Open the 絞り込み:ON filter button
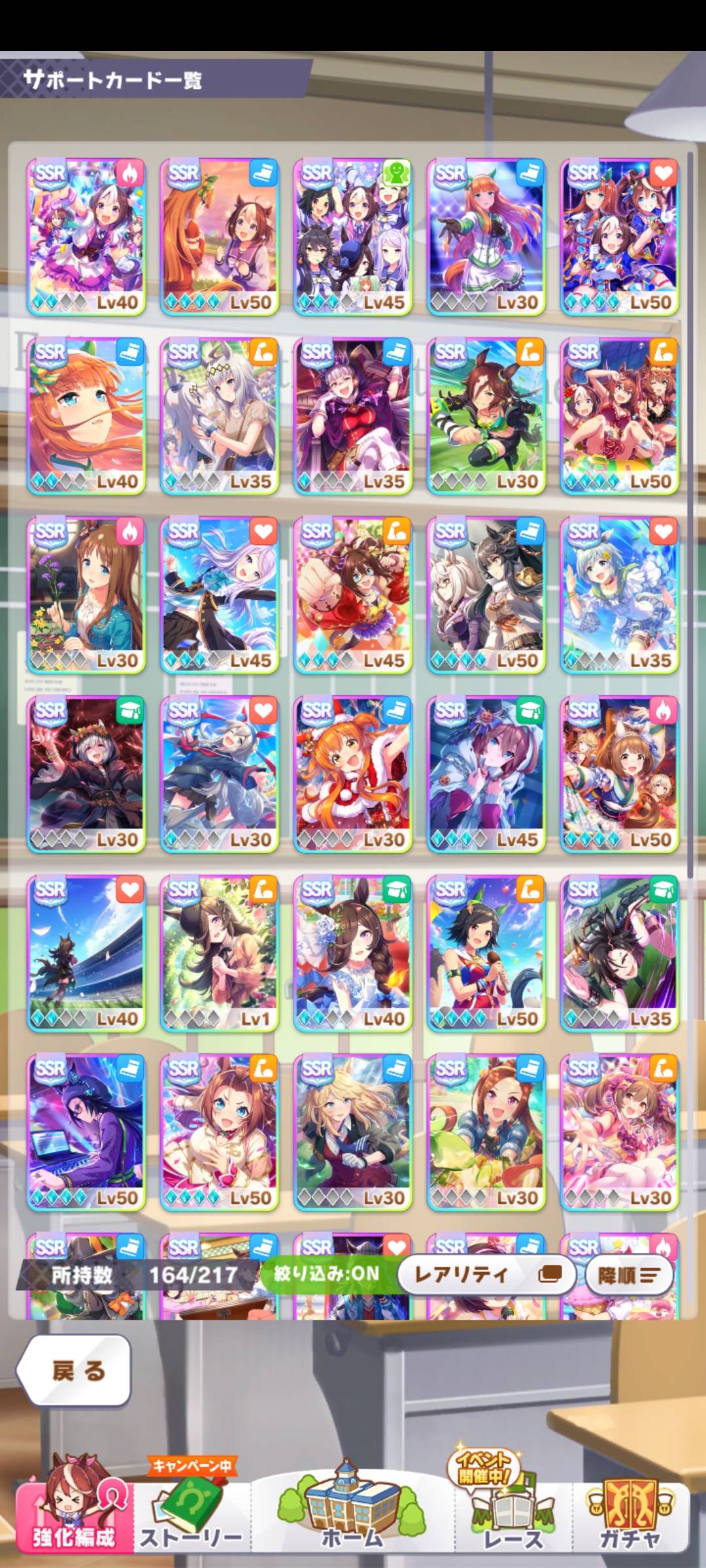Image resolution: width=706 pixels, height=1568 pixels. [326, 1273]
